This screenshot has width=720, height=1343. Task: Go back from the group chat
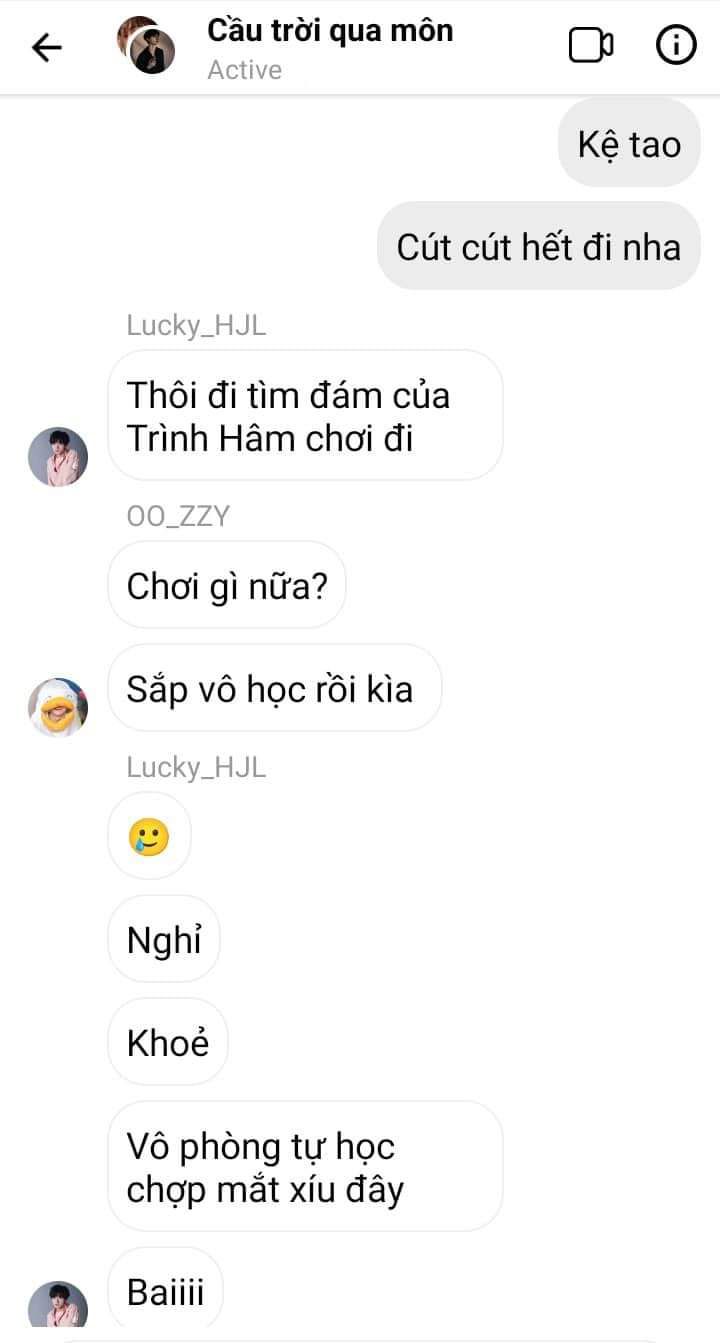pyautogui.click(x=47, y=47)
